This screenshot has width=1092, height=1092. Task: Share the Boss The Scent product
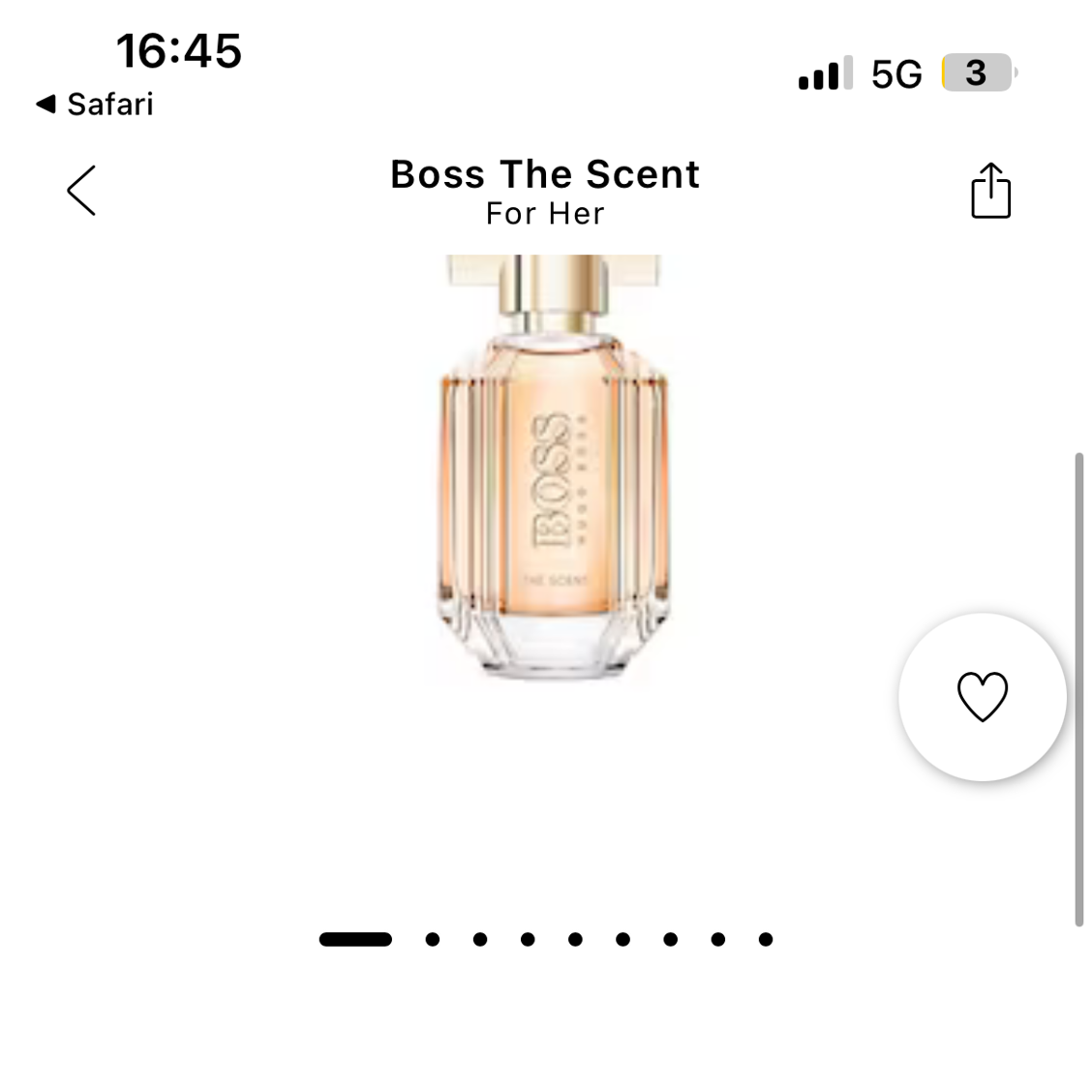pos(990,191)
